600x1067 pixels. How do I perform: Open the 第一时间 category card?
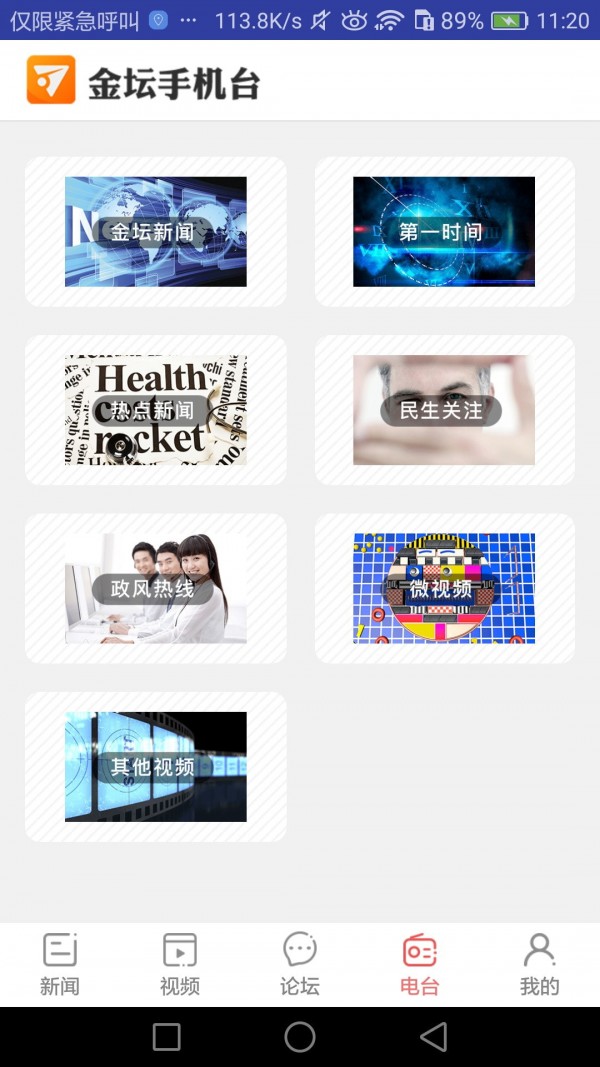[x=444, y=232]
